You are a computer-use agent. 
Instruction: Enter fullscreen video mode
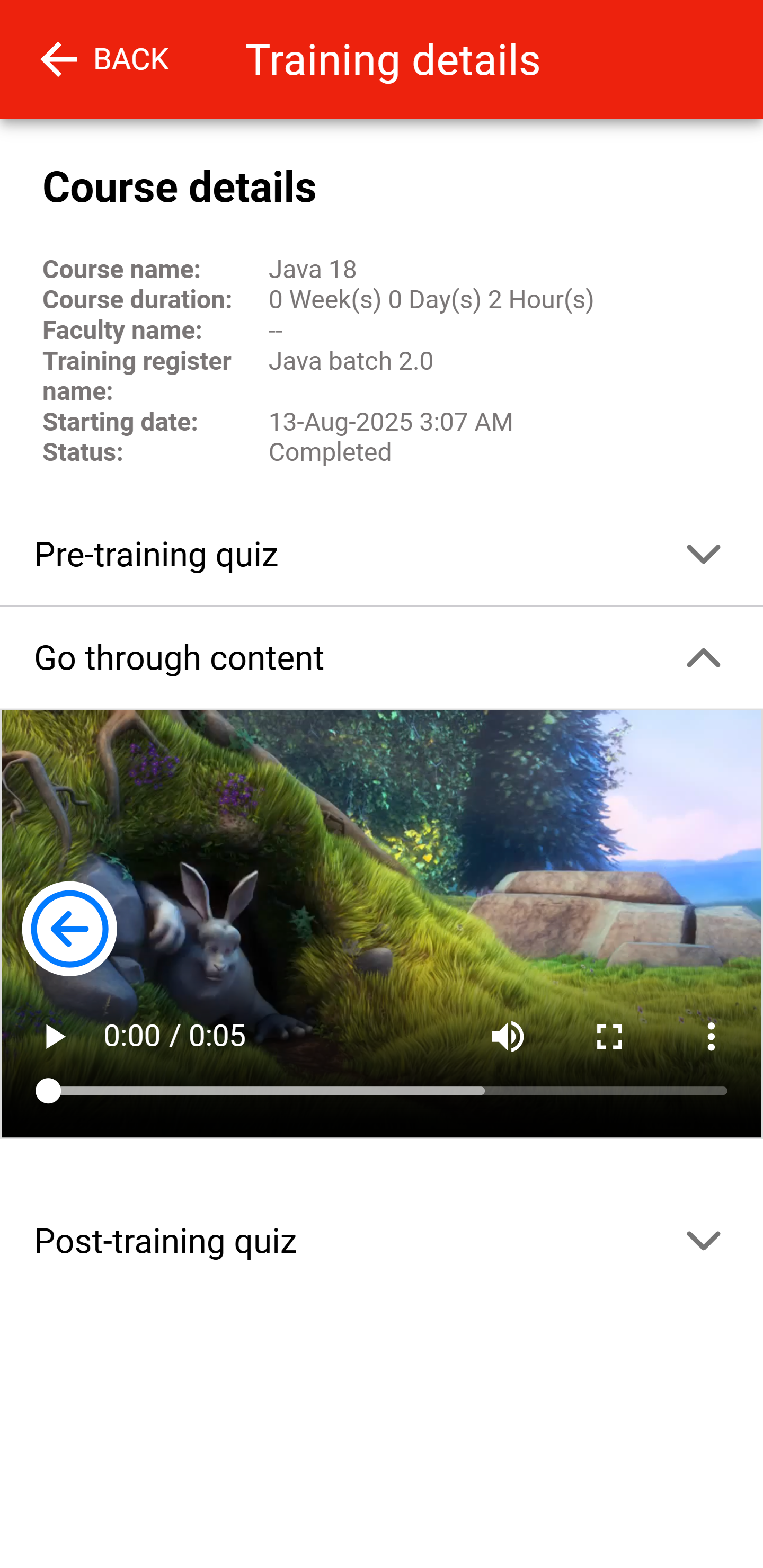tap(609, 1037)
